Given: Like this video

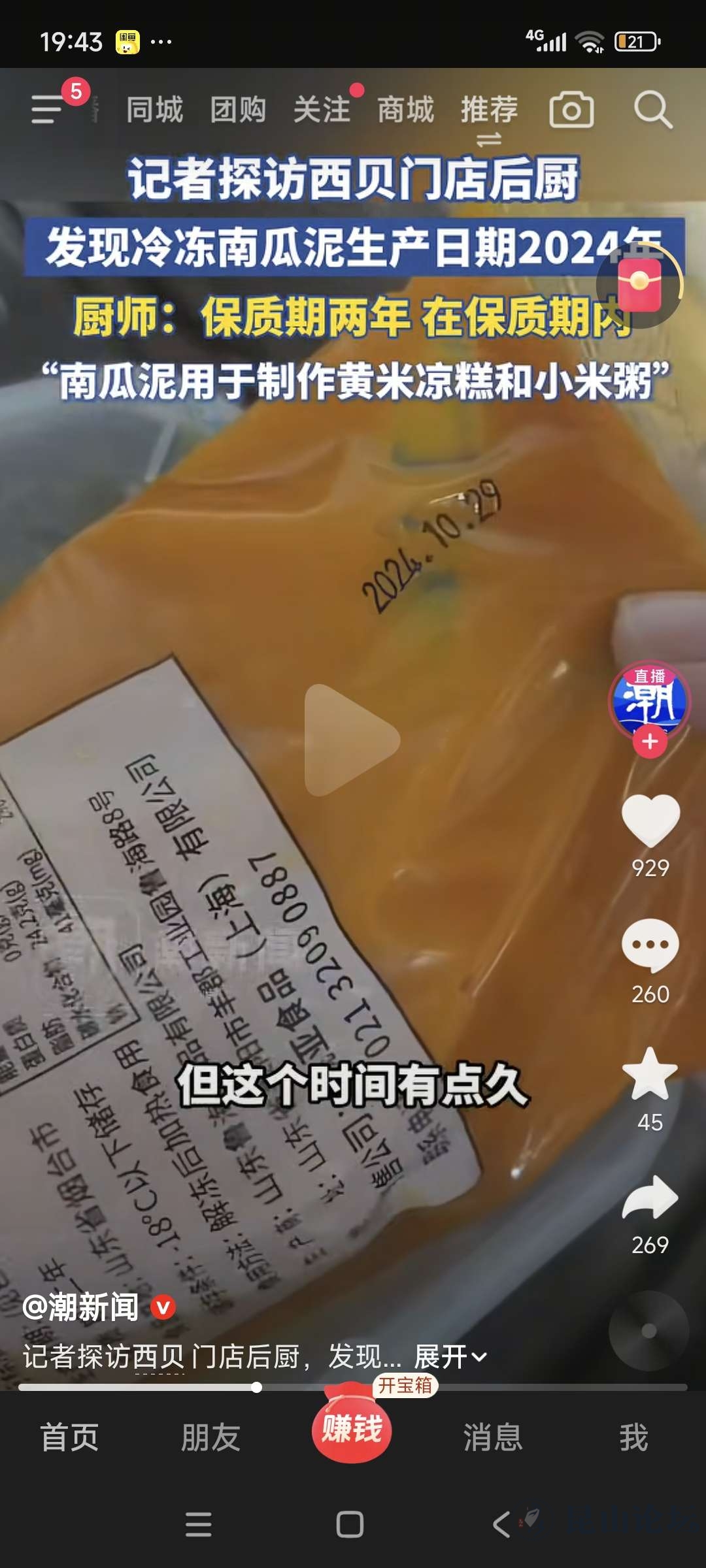Looking at the screenshot, I should [650, 821].
